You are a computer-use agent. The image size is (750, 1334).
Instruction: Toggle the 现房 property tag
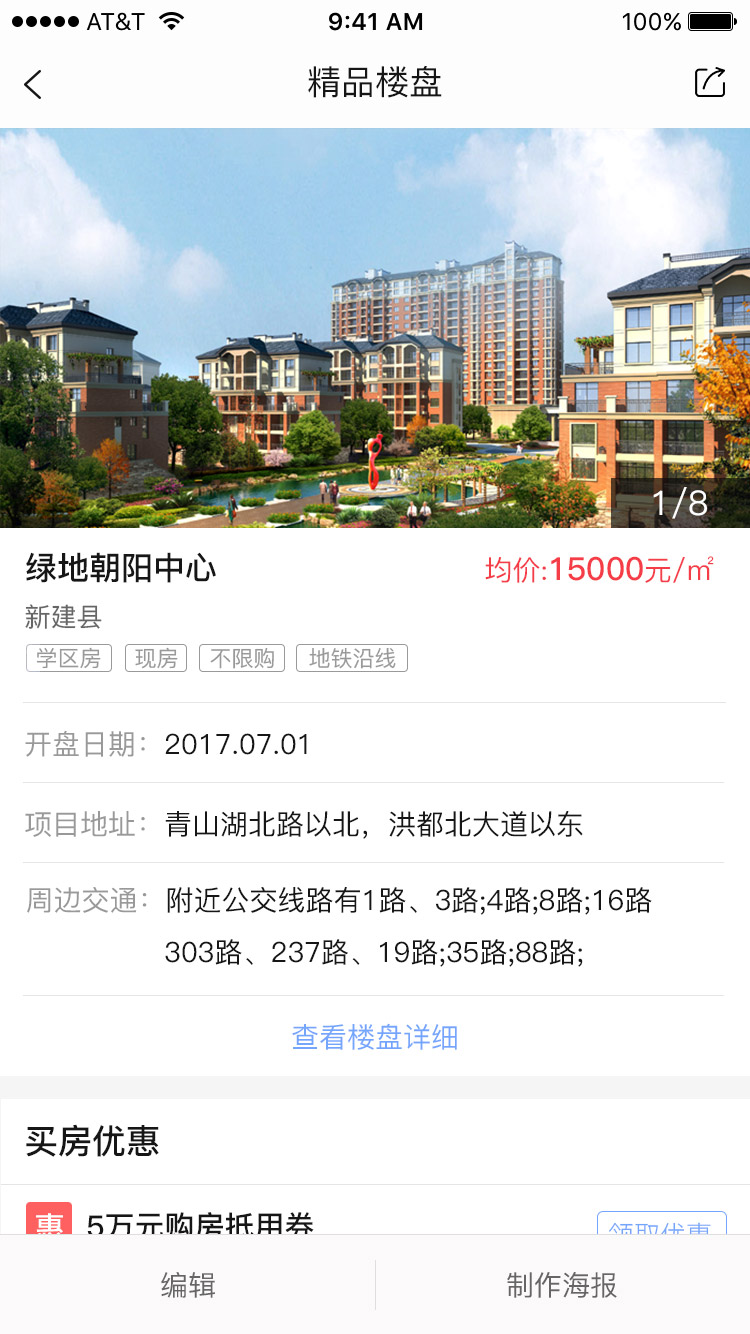click(155, 658)
